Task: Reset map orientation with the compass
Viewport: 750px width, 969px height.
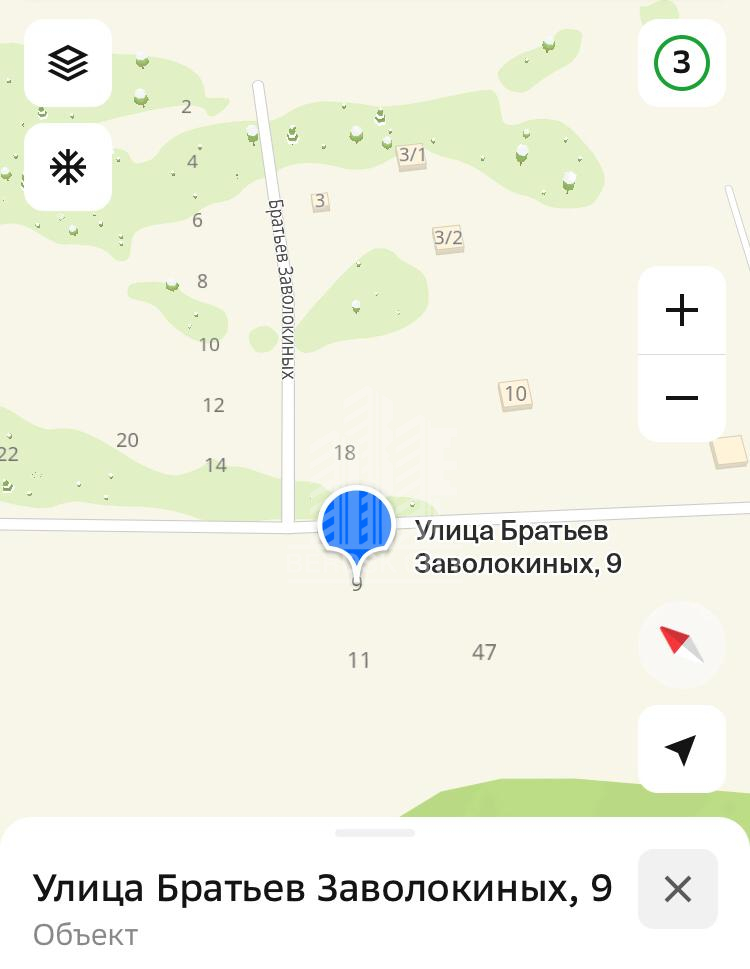Action: coord(681,644)
